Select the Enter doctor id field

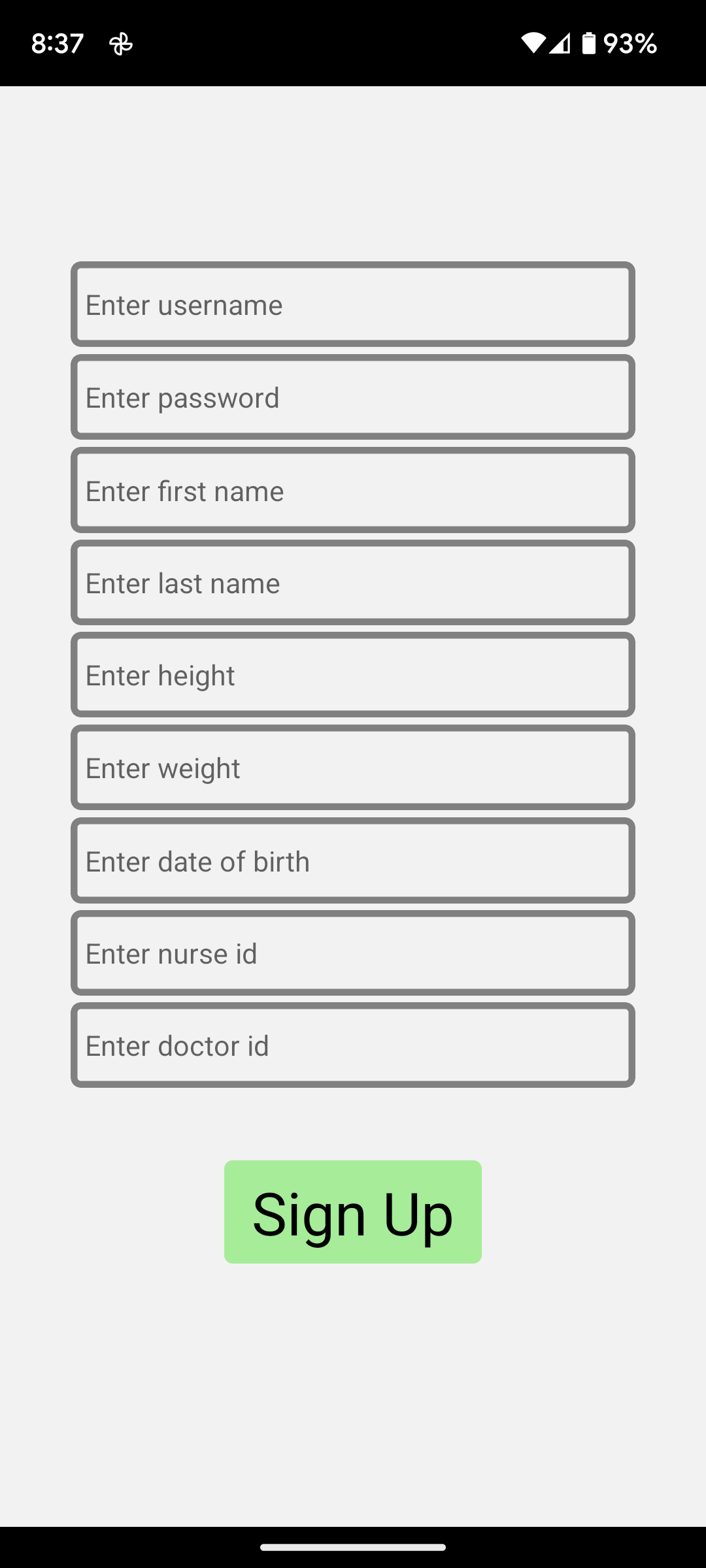[x=353, y=1045]
